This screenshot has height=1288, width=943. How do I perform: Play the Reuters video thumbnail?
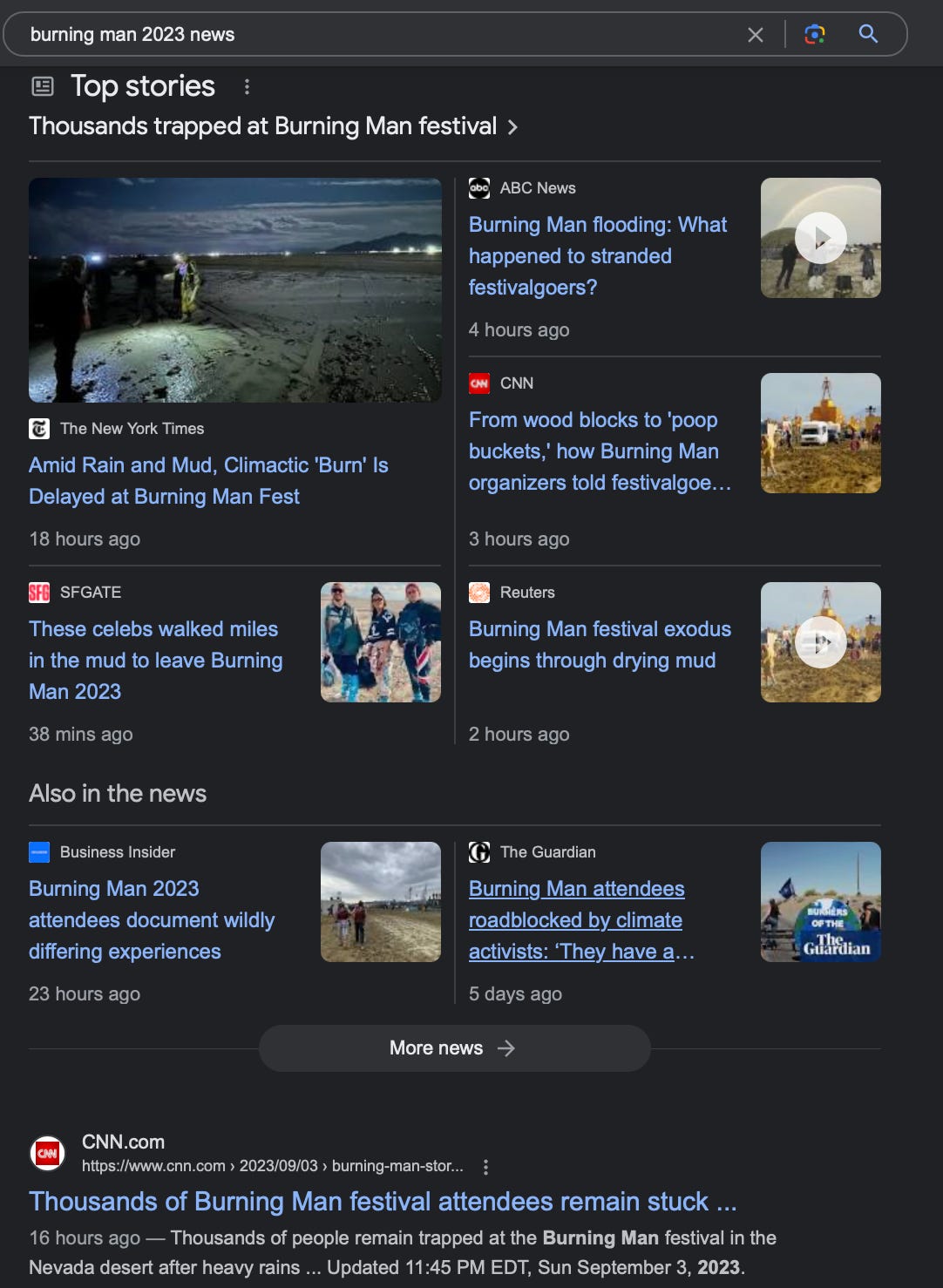[x=820, y=642]
